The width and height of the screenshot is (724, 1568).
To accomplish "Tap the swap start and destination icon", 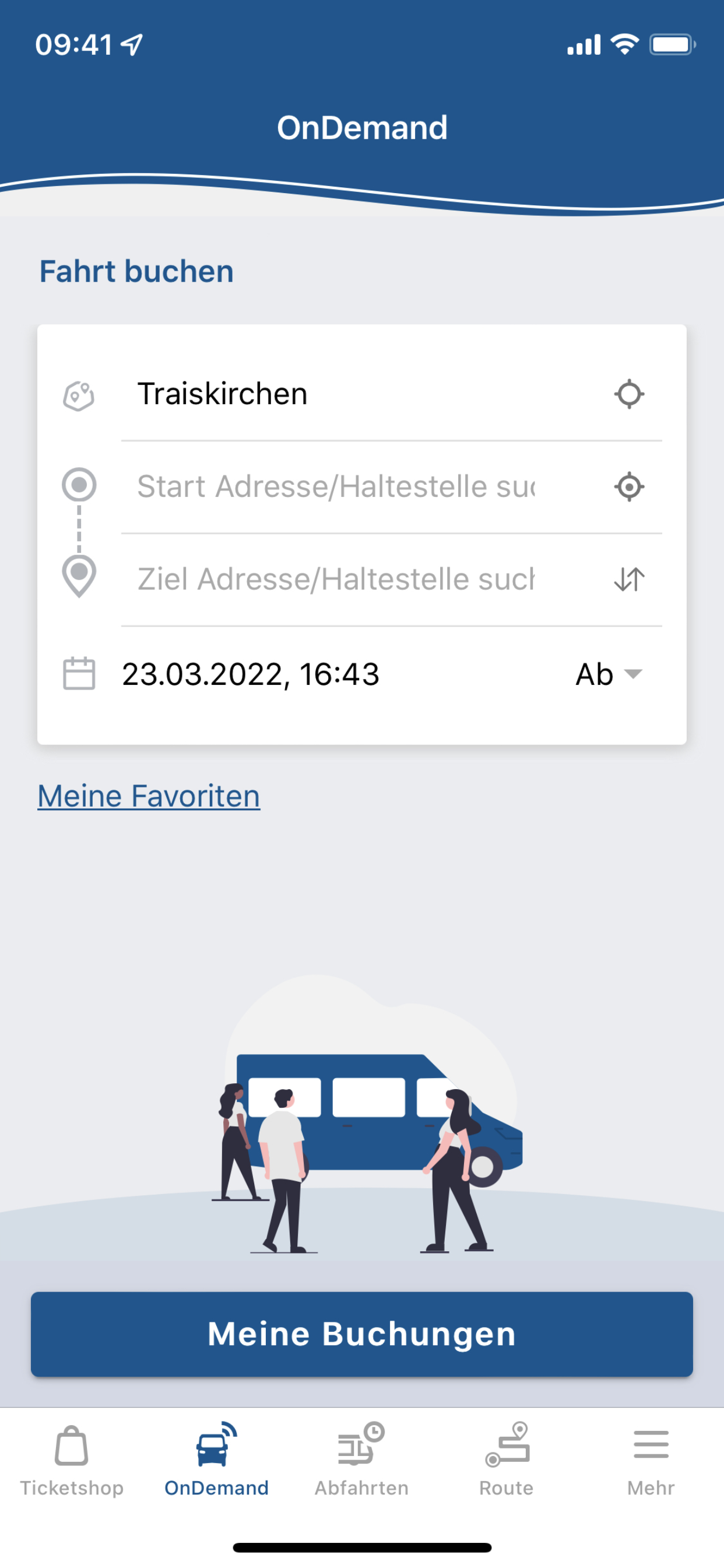I will point(629,579).
